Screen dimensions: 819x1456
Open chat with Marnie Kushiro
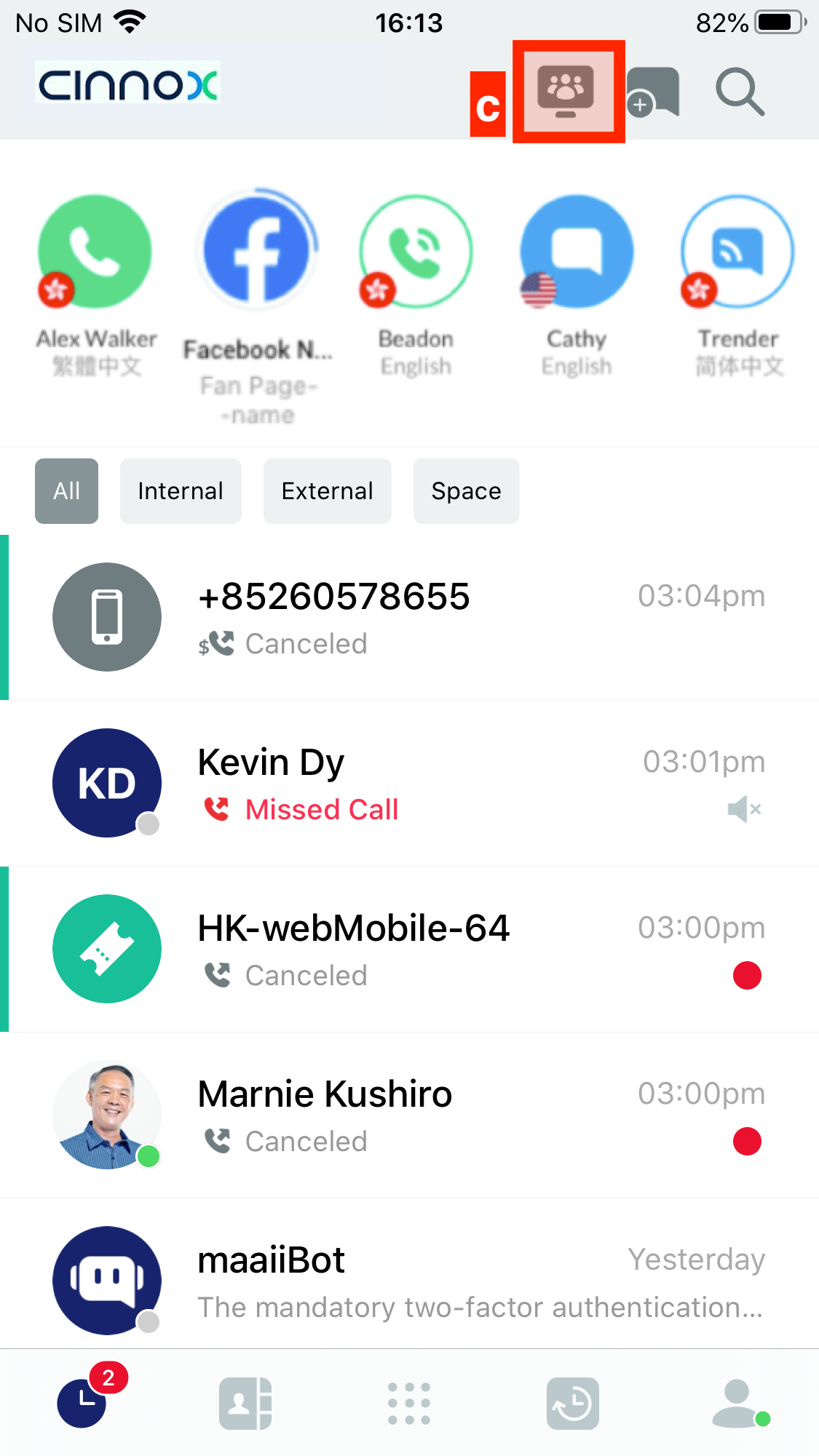408,1115
